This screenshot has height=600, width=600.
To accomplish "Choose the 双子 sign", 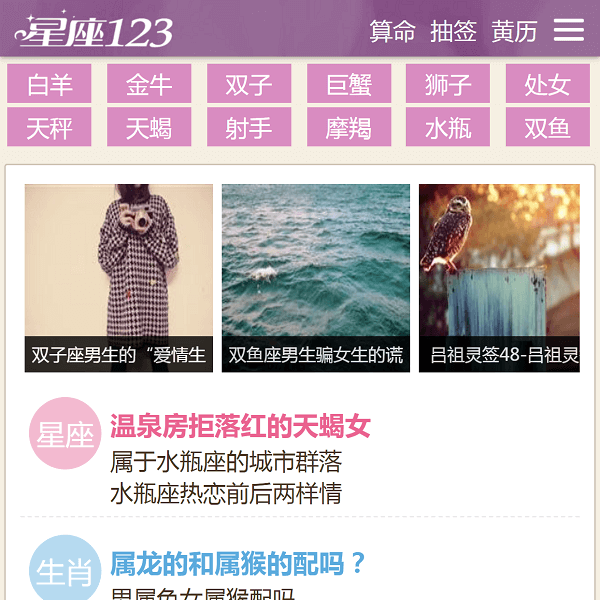I will click(249, 85).
